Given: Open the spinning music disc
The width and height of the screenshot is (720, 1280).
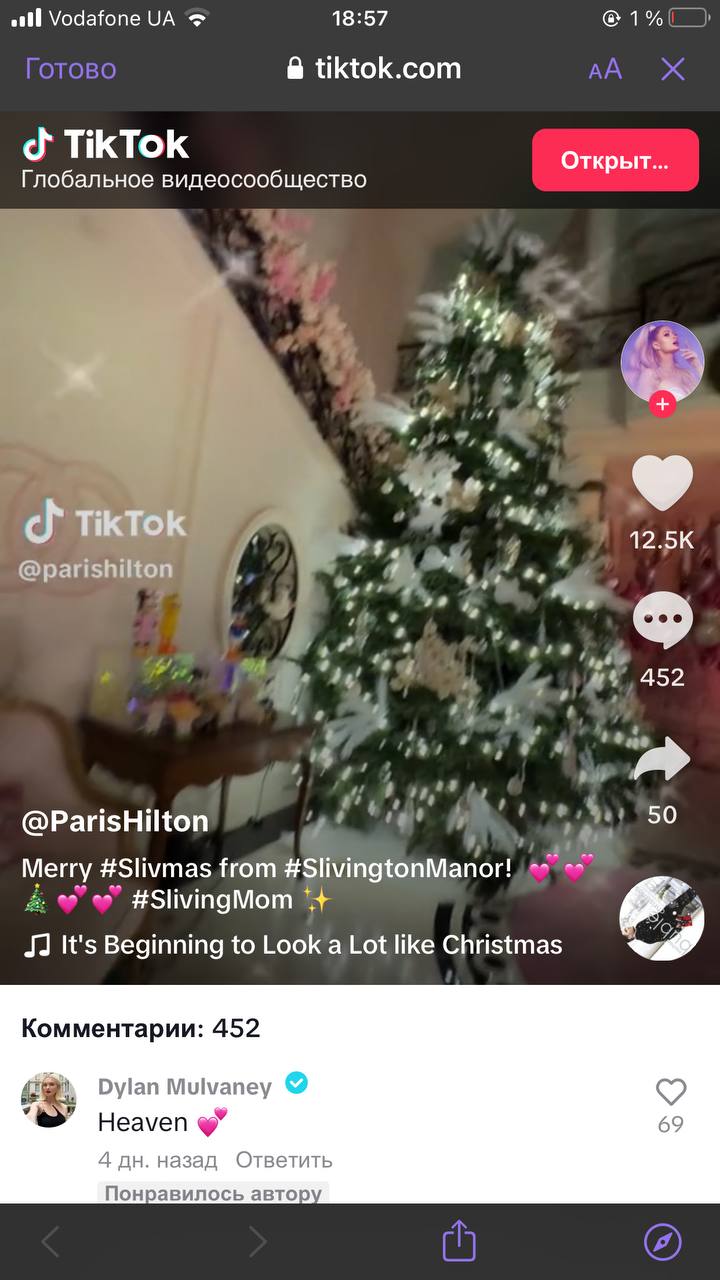Looking at the screenshot, I should [662, 918].
